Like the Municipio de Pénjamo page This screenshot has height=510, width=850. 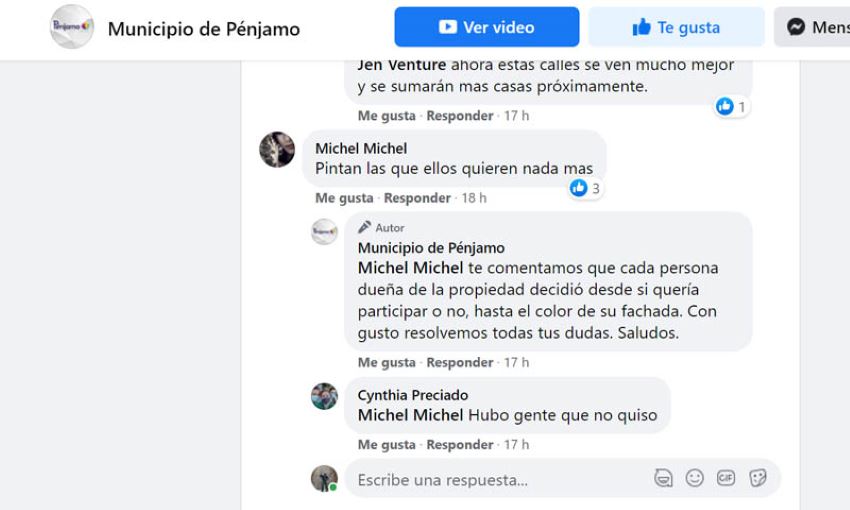click(675, 27)
